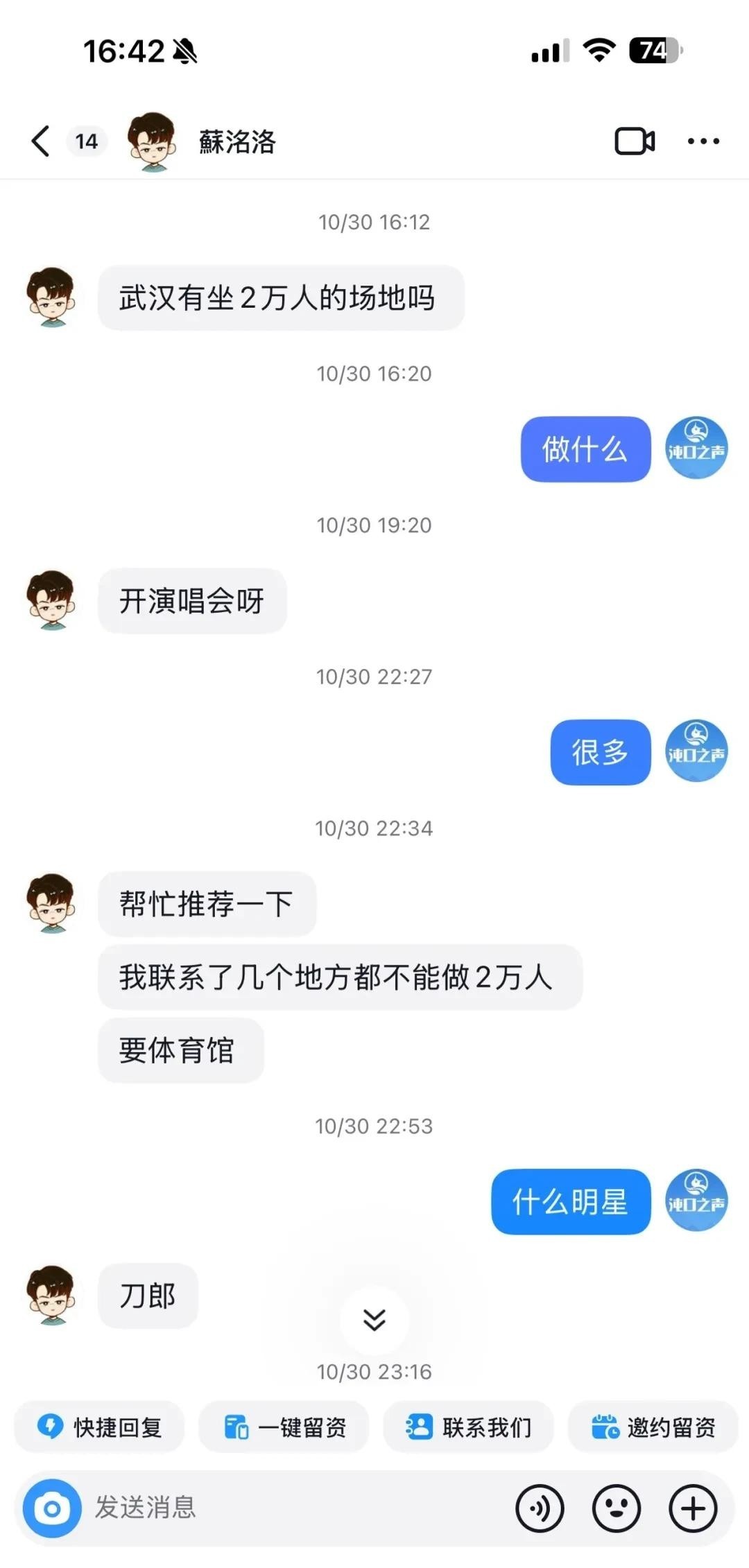Open 蘇洛洛's profile from the header avatar

(x=152, y=141)
